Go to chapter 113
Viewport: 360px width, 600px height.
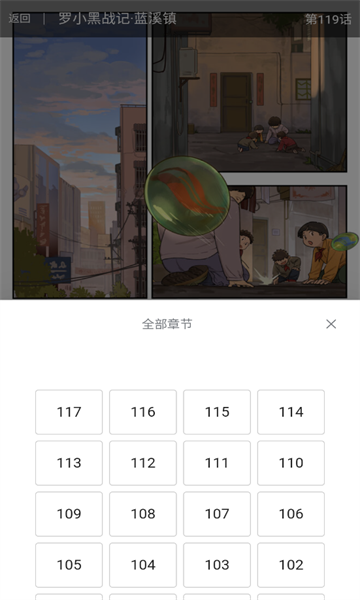69,463
